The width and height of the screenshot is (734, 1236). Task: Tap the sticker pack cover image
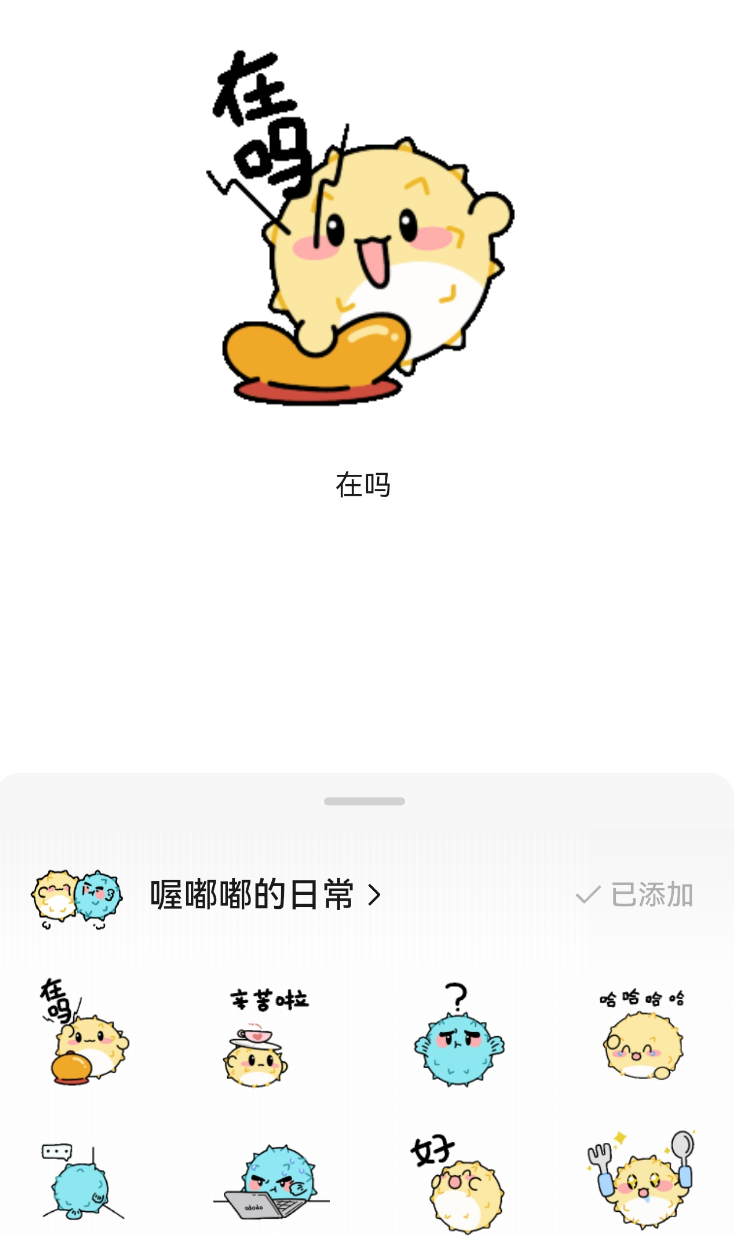[76, 895]
